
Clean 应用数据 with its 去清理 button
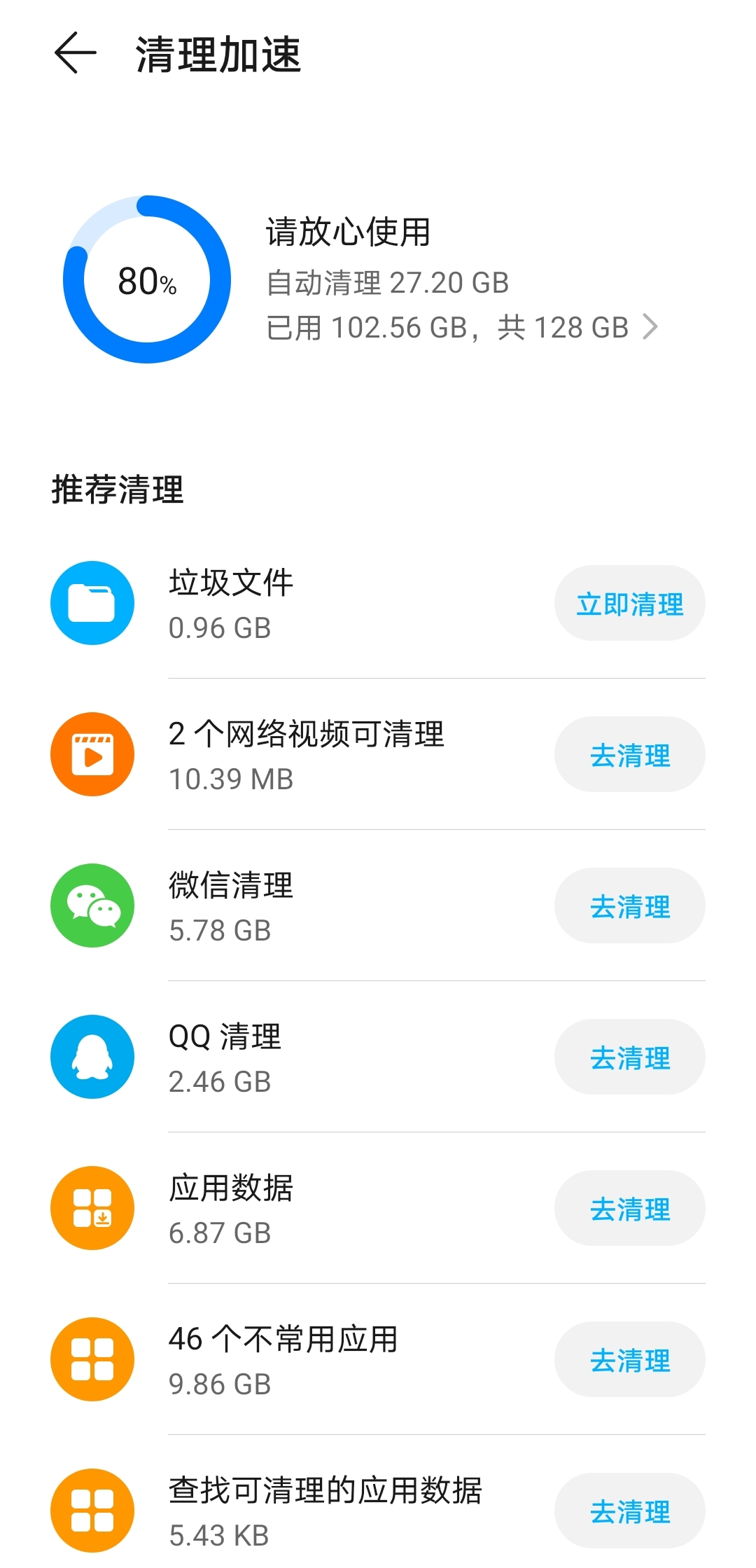click(629, 1209)
